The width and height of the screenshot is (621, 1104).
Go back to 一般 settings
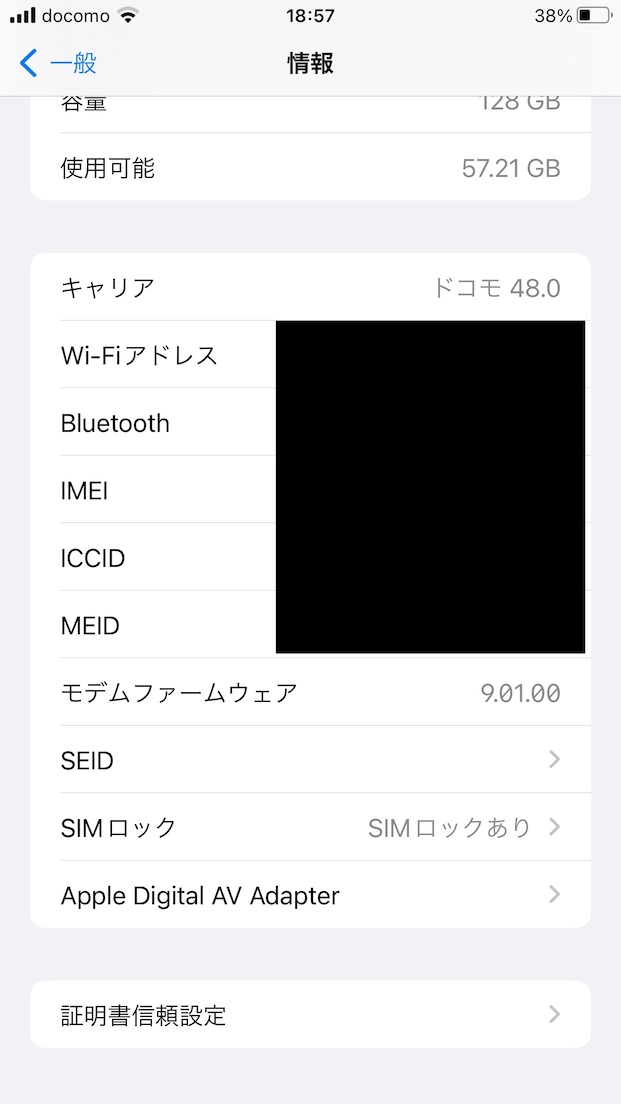point(58,64)
